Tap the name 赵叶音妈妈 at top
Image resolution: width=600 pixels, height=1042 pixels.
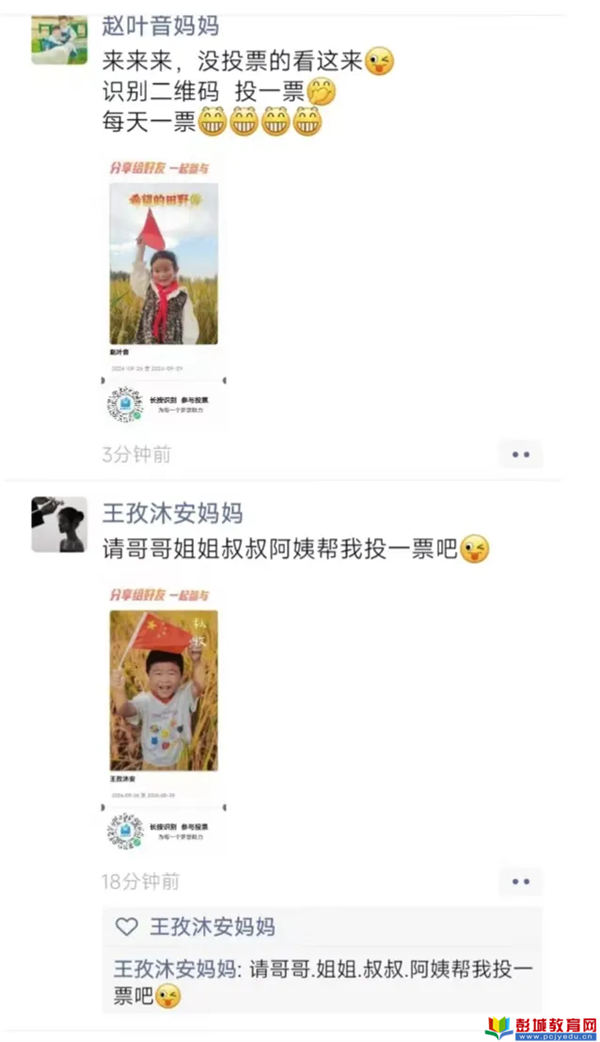pos(160,25)
